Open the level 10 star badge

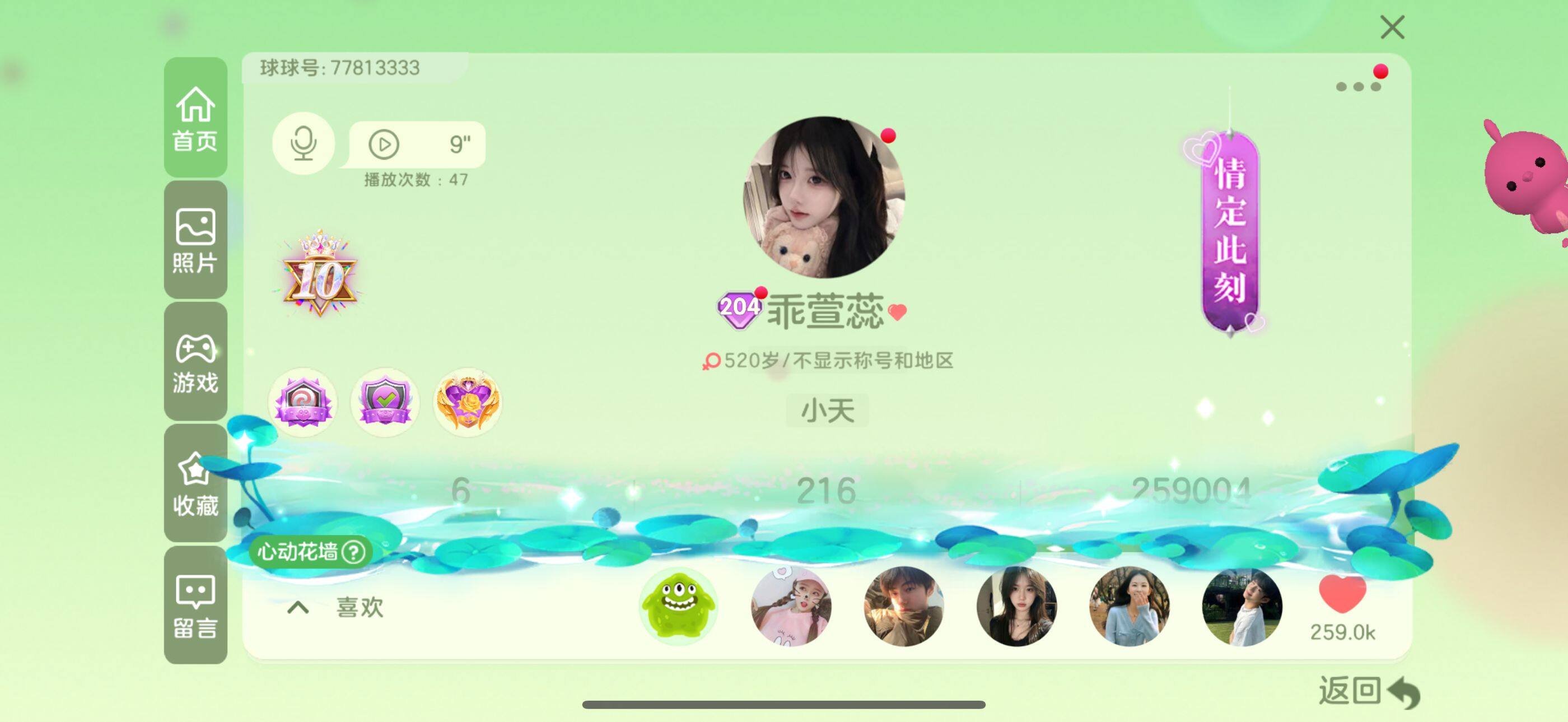tap(320, 275)
